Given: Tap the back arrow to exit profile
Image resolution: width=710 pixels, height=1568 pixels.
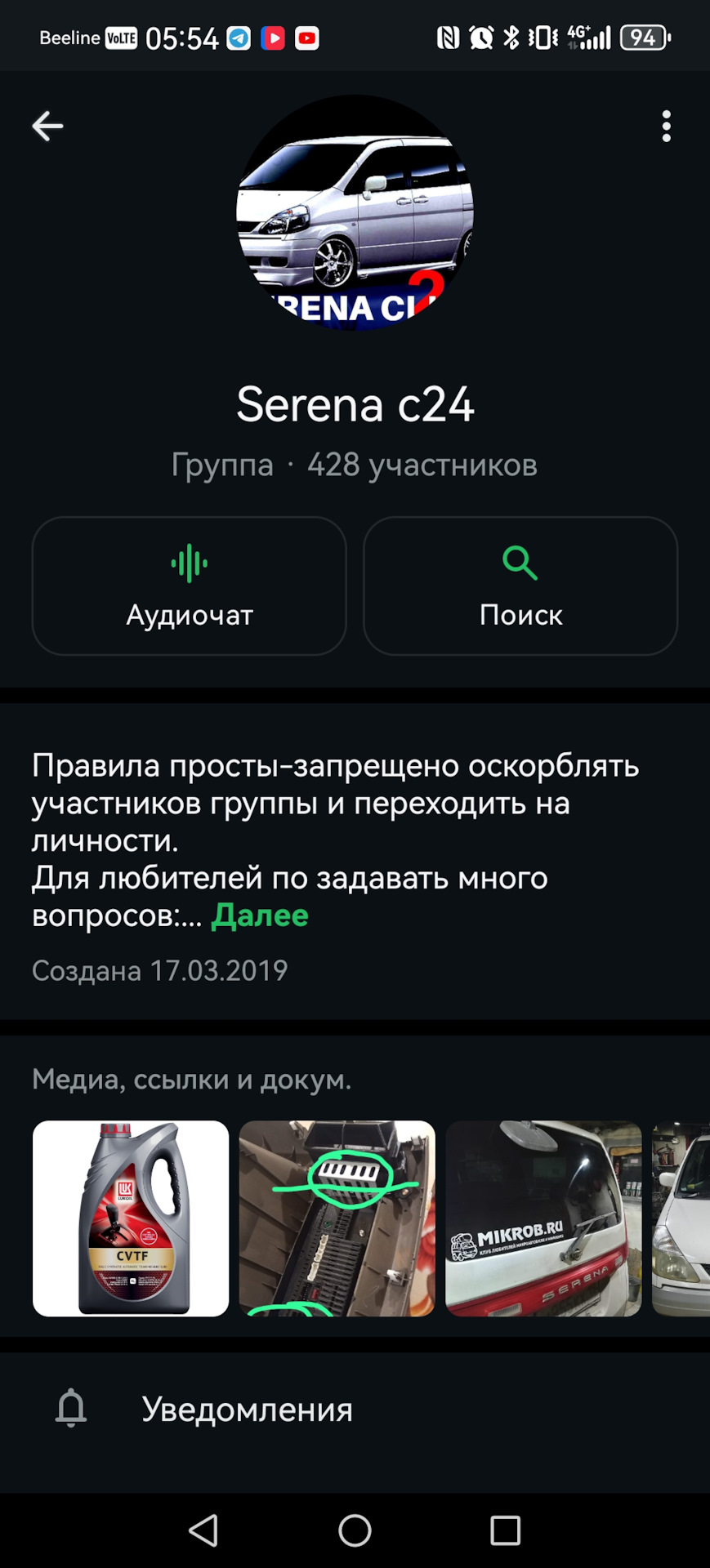Looking at the screenshot, I should pyautogui.click(x=47, y=126).
